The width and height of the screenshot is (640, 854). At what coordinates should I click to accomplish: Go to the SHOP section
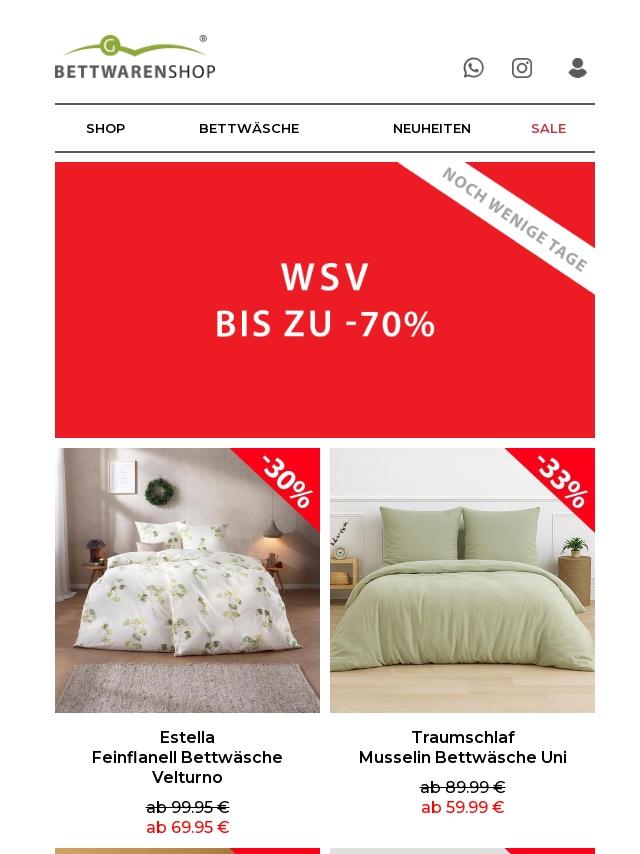[106, 129]
